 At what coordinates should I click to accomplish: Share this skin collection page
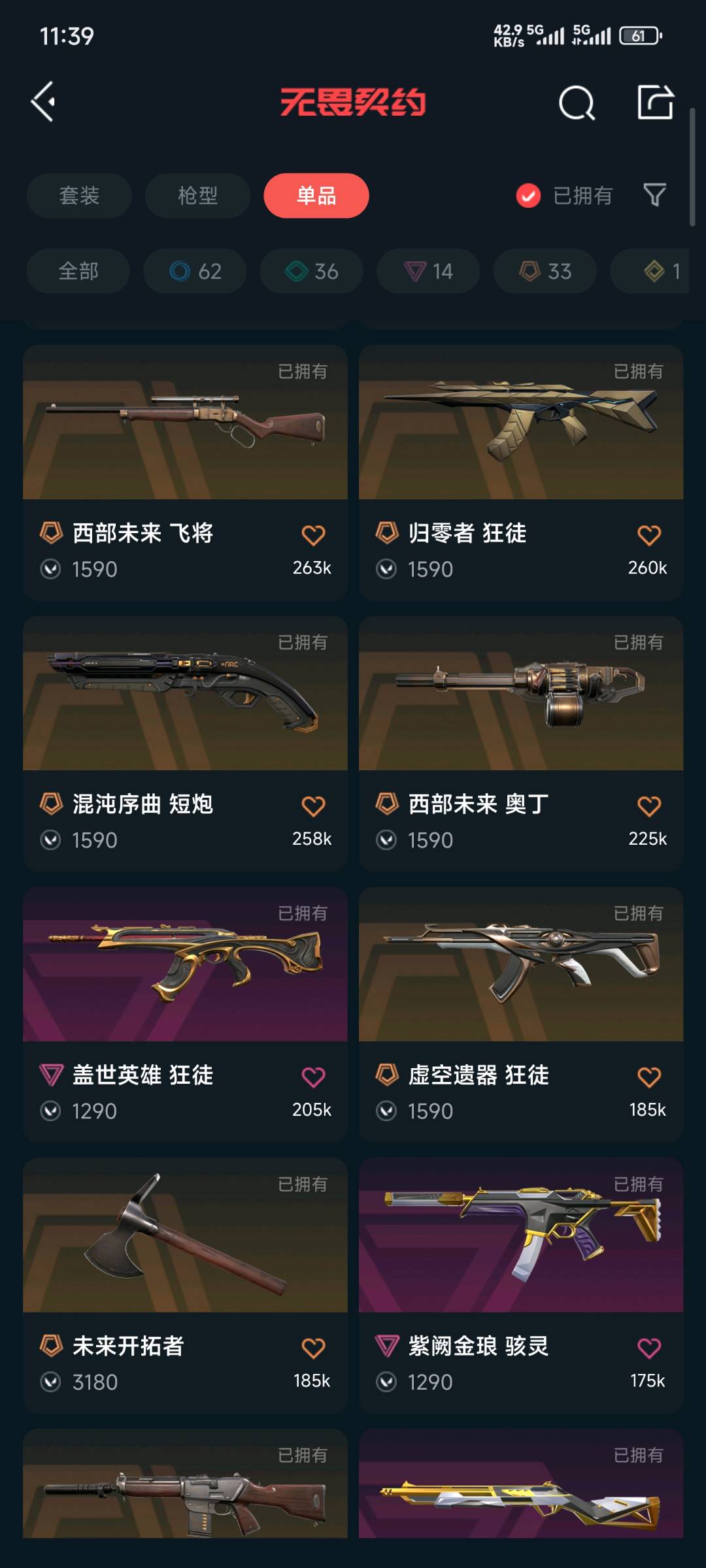pos(655,102)
